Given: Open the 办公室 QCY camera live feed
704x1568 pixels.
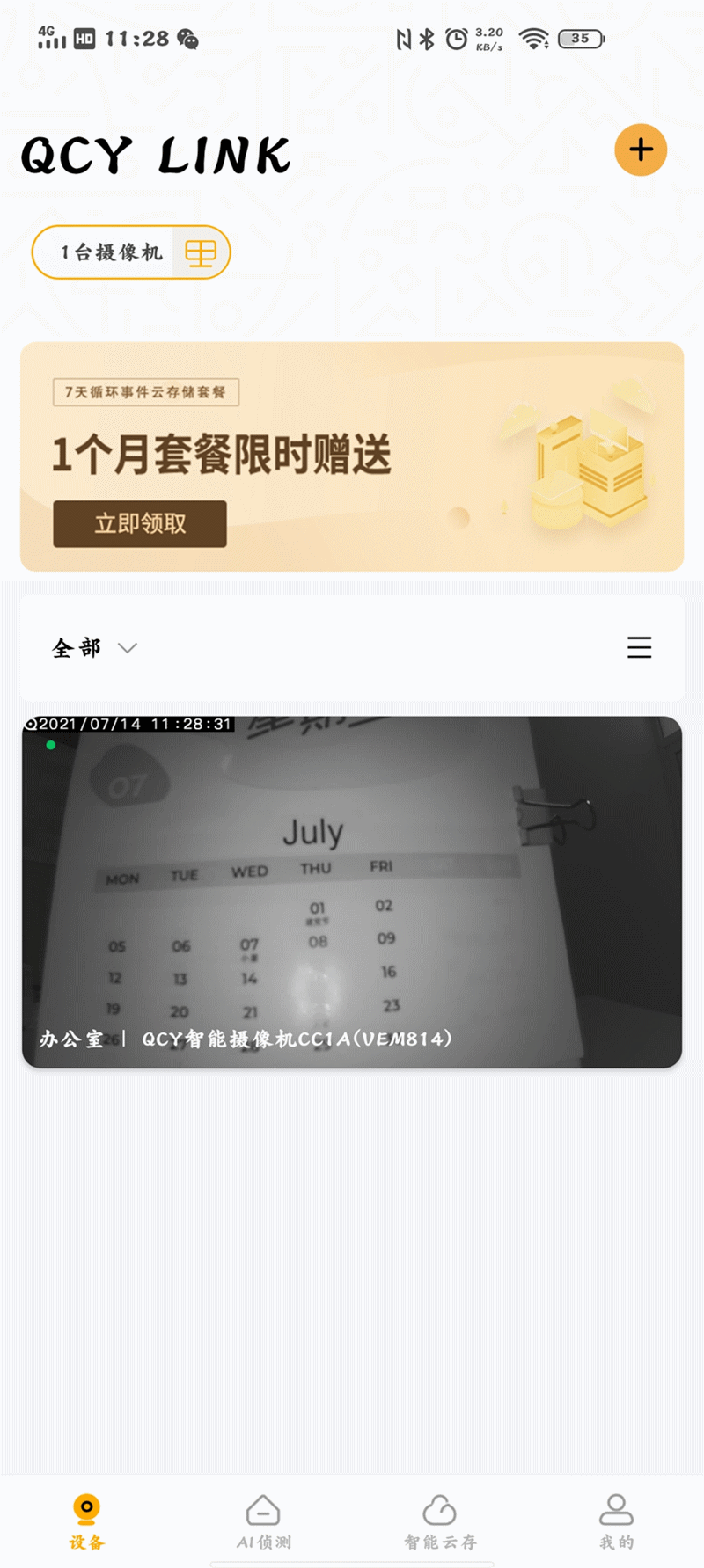Looking at the screenshot, I should click(x=352, y=892).
